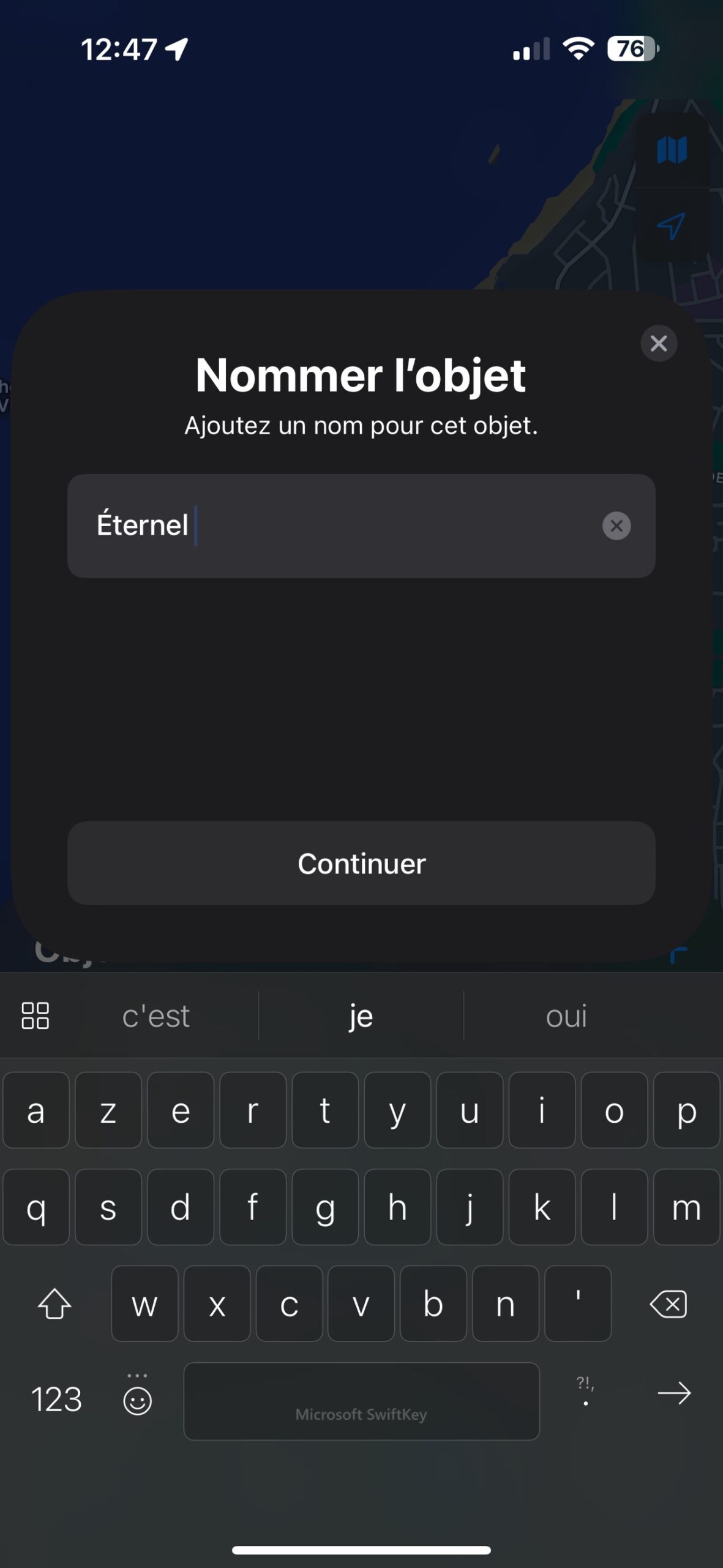The image size is (723, 1568).
Task: Tap the Continuer button
Action: 361,863
